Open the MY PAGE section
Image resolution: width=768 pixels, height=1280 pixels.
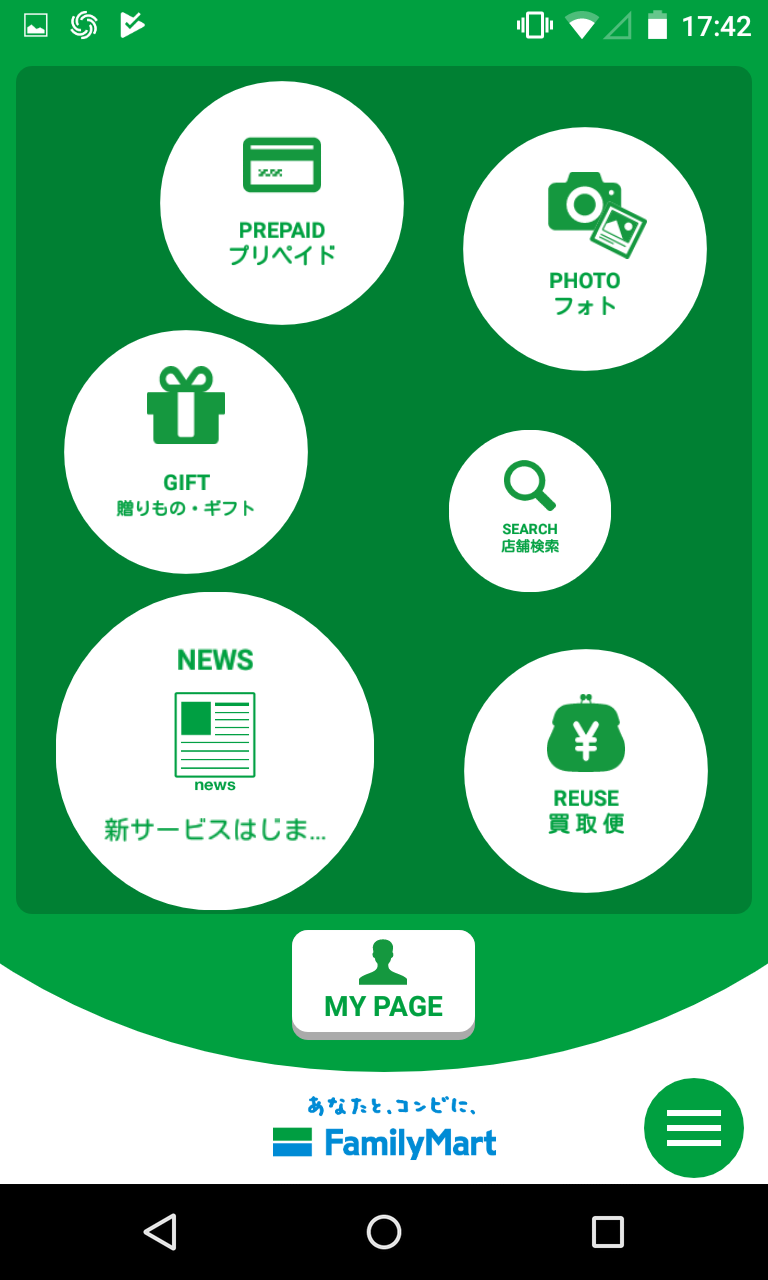pyautogui.click(x=383, y=983)
